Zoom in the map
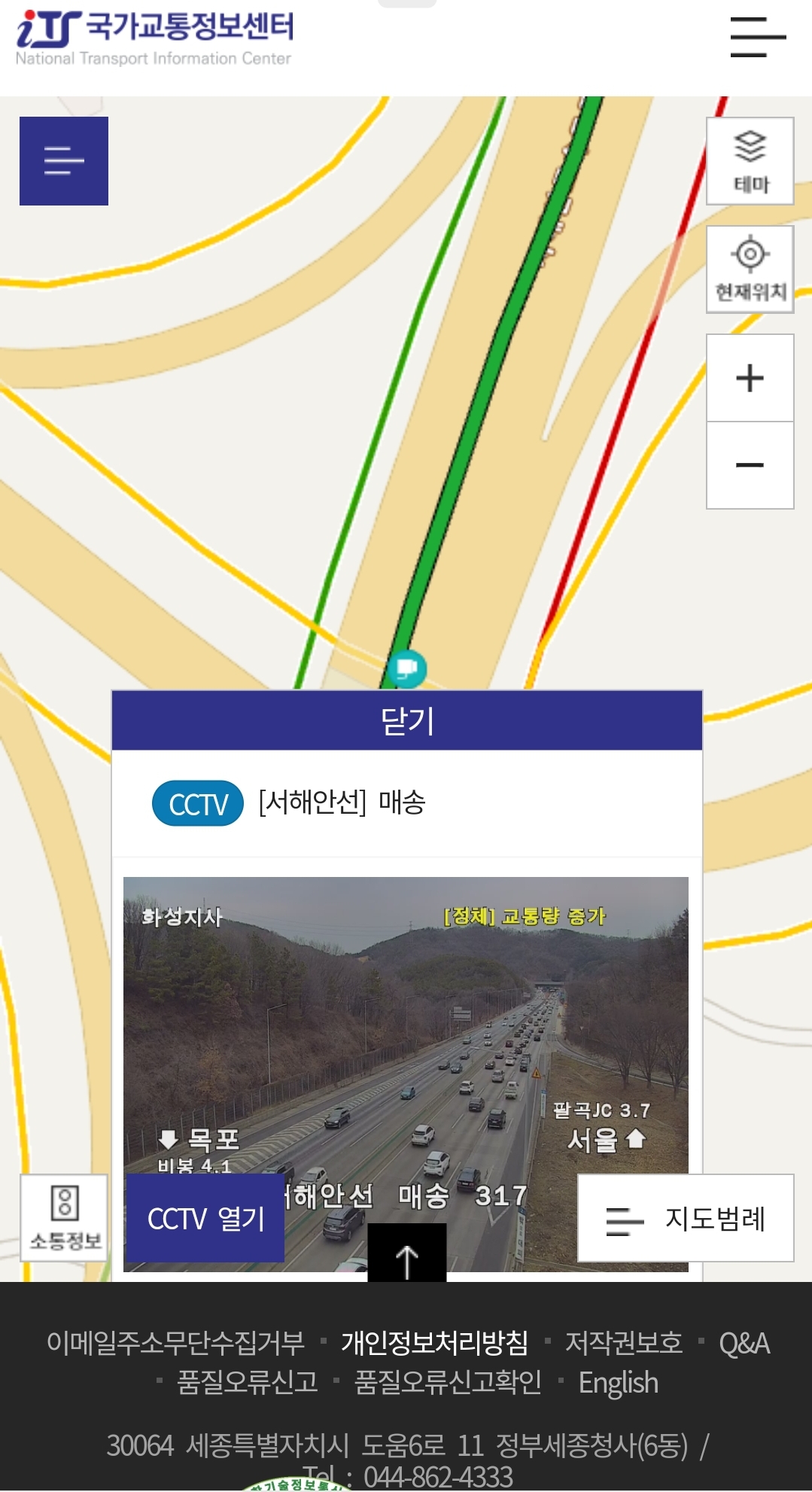The width and height of the screenshot is (812, 1492). [750, 378]
